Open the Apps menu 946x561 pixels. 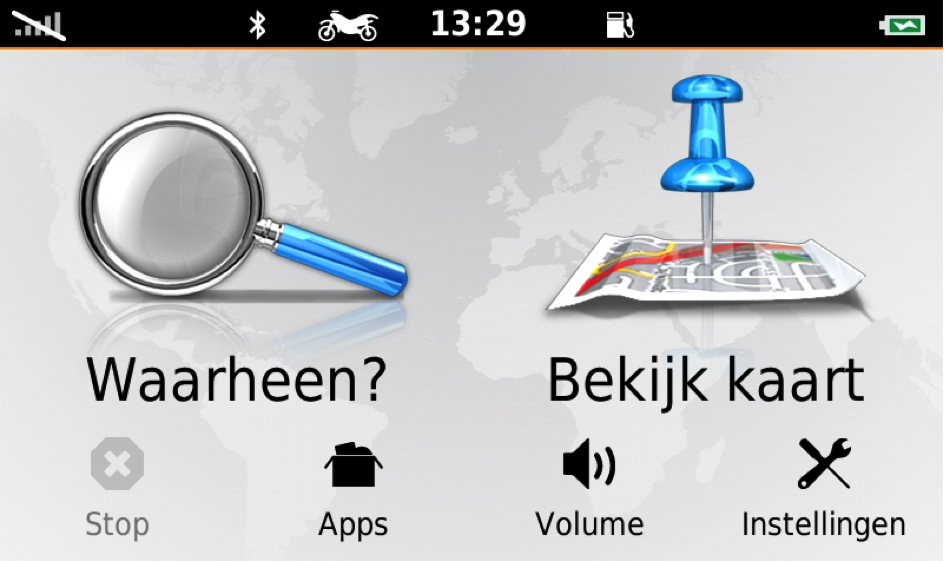point(353,490)
